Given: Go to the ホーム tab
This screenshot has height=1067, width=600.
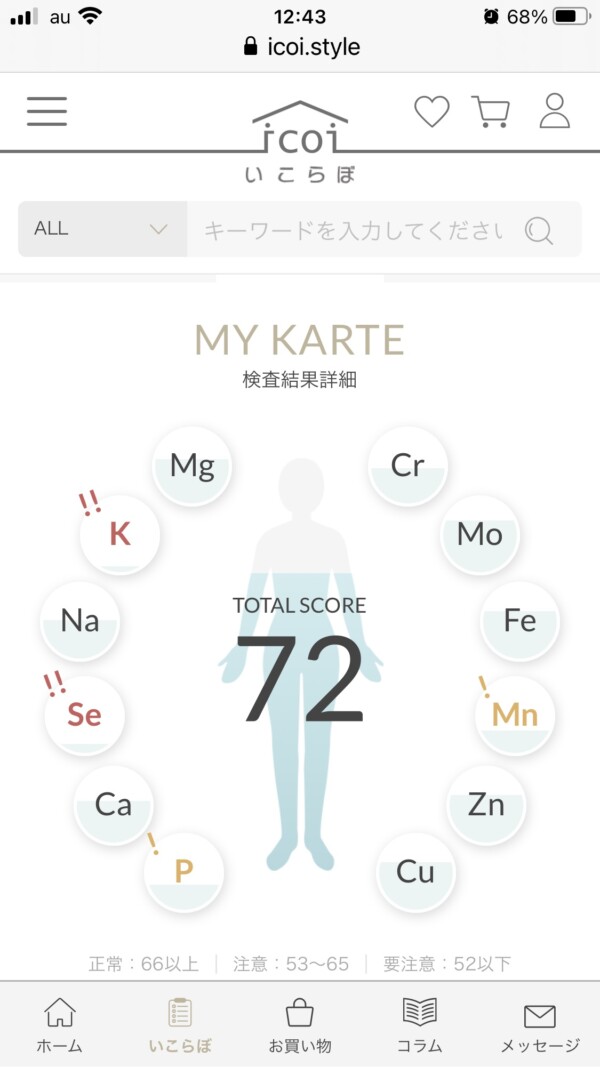Looking at the screenshot, I should tap(60, 1025).
